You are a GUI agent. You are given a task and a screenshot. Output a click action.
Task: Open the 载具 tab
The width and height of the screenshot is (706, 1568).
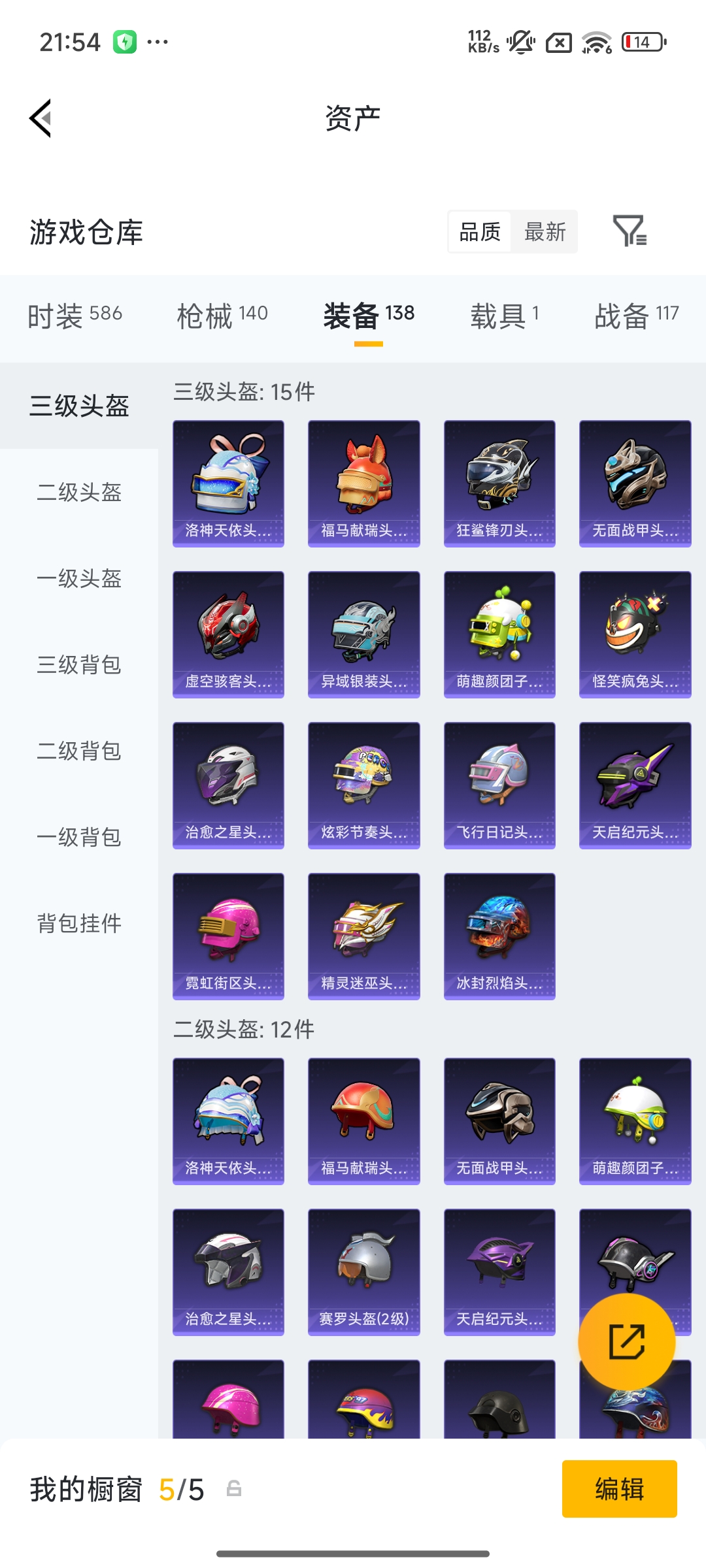503,314
